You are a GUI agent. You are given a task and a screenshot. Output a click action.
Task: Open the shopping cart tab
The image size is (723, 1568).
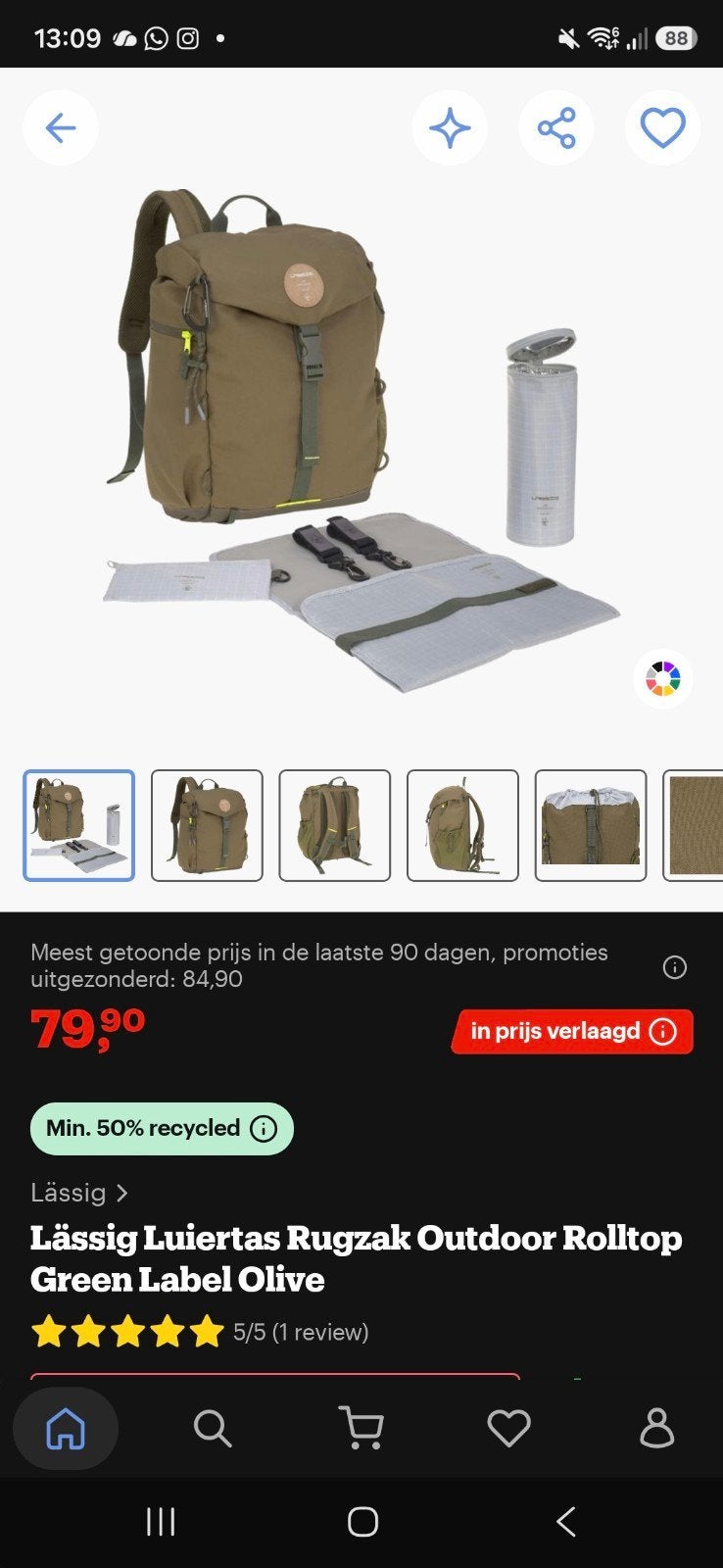(x=361, y=1429)
